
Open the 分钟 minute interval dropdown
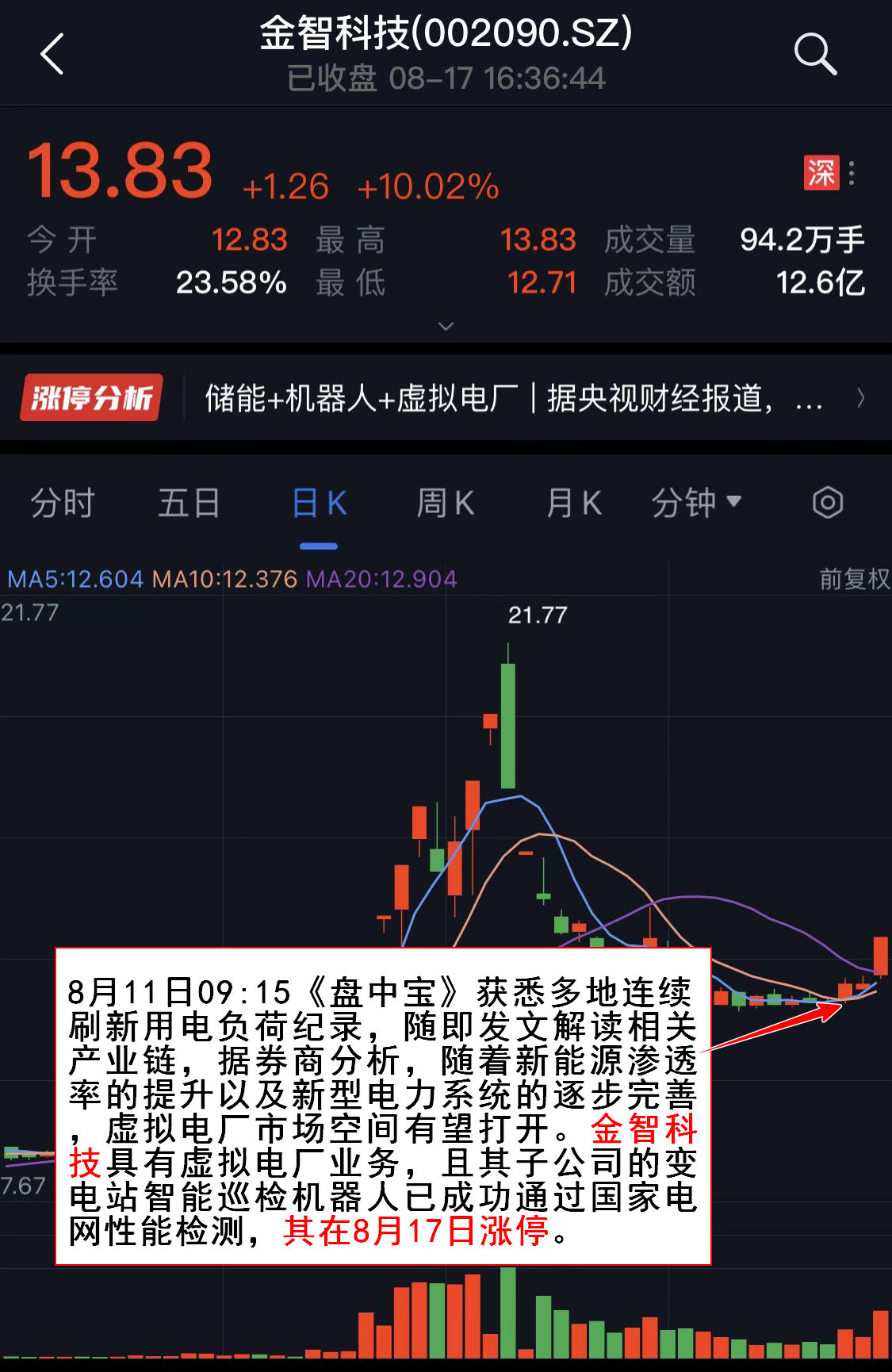point(696,503)
